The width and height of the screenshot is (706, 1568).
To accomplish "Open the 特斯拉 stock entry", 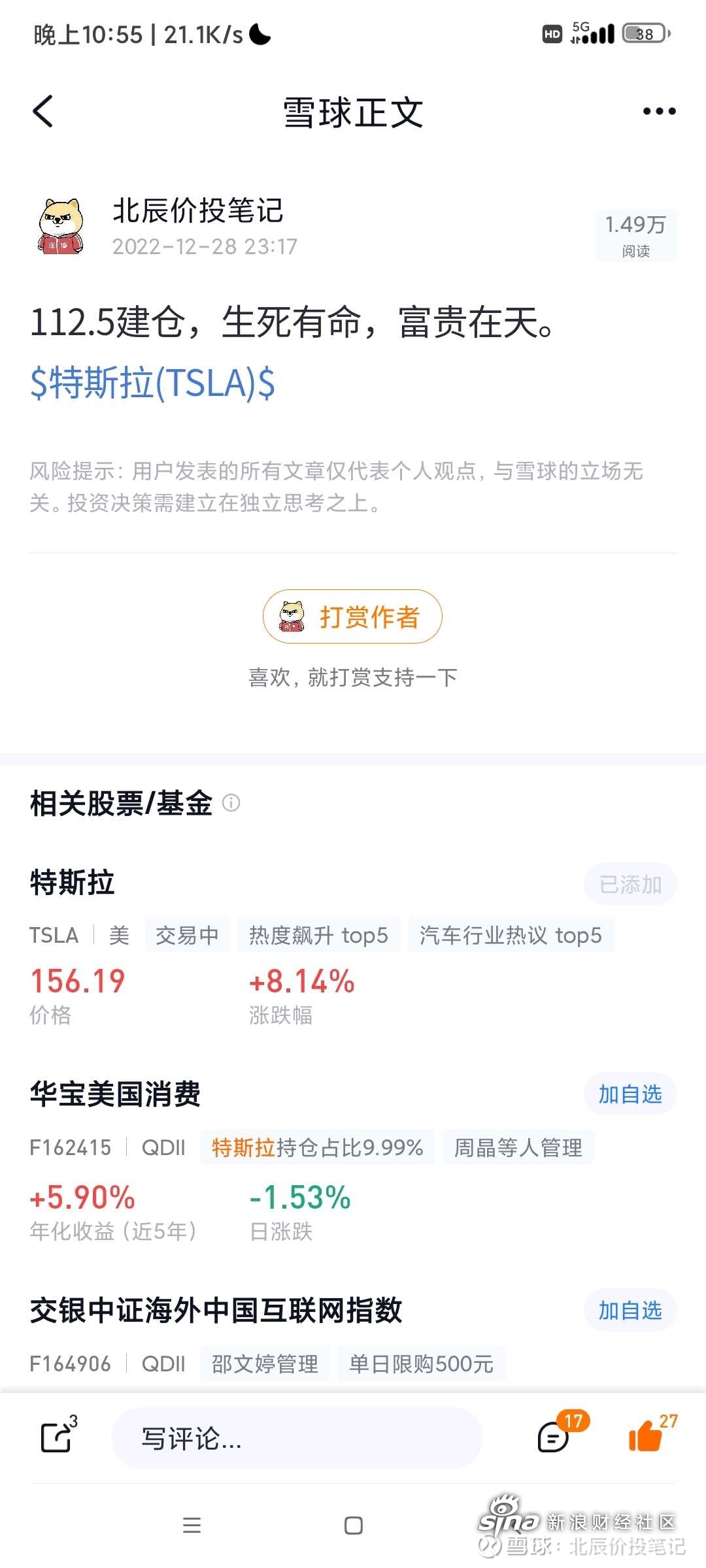I will point(73,883).
